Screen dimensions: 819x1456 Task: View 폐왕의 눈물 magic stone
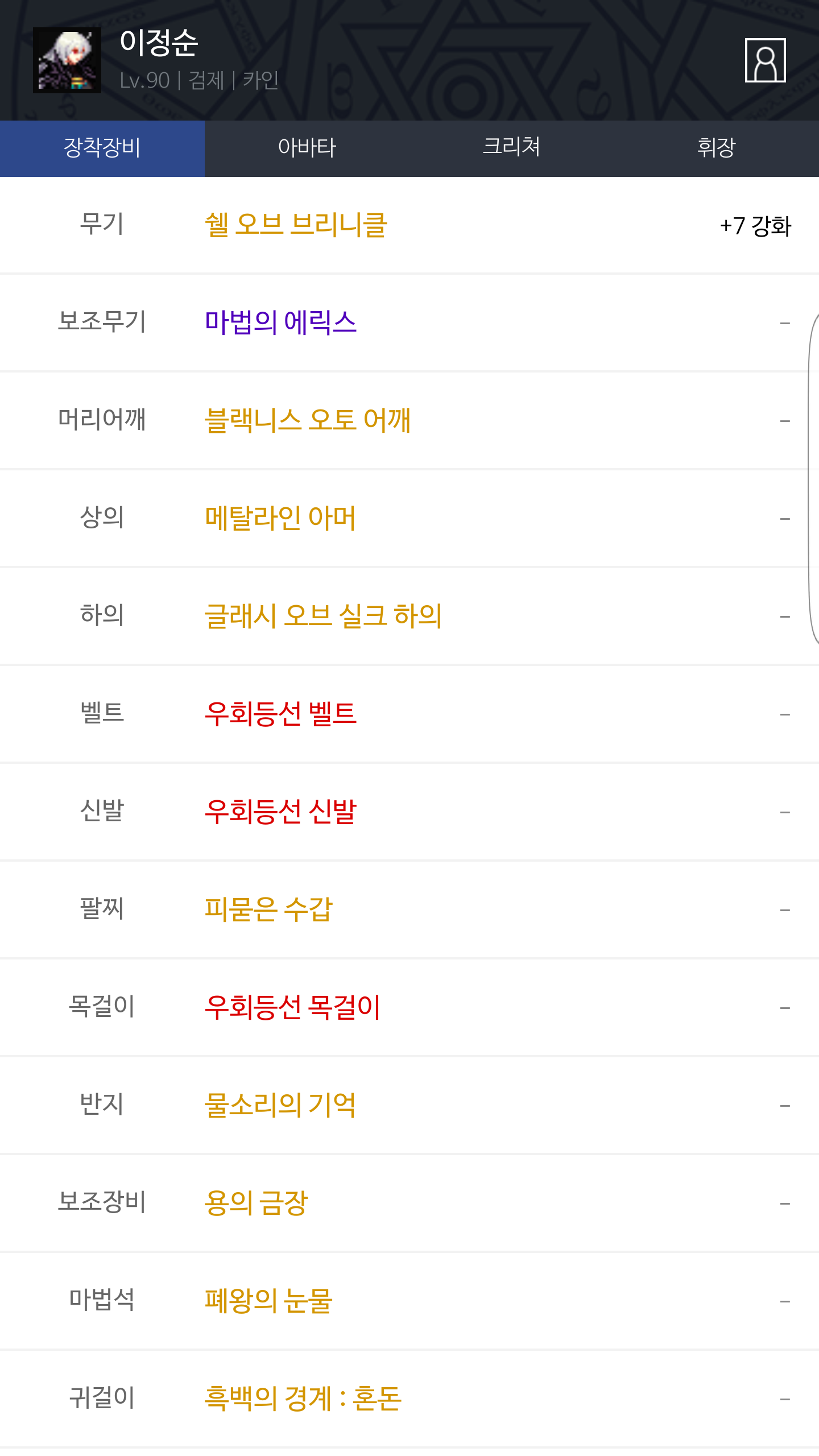pyautogui.click(x=268, y=1301)
